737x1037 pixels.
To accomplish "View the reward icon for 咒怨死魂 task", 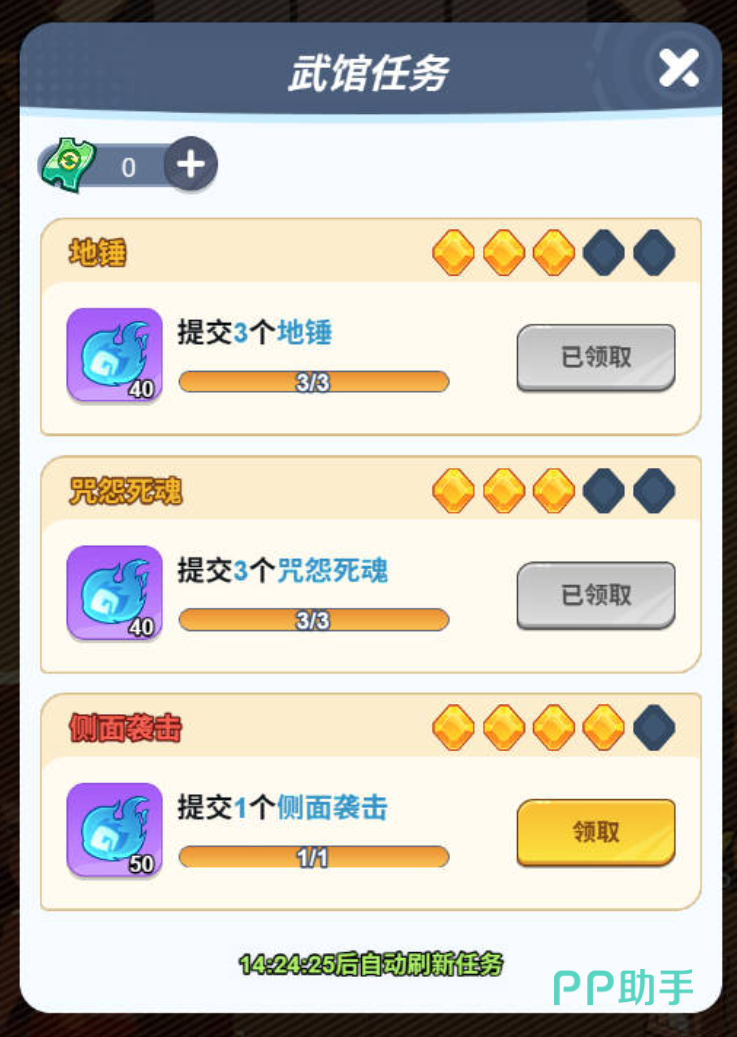I will 114,592.
